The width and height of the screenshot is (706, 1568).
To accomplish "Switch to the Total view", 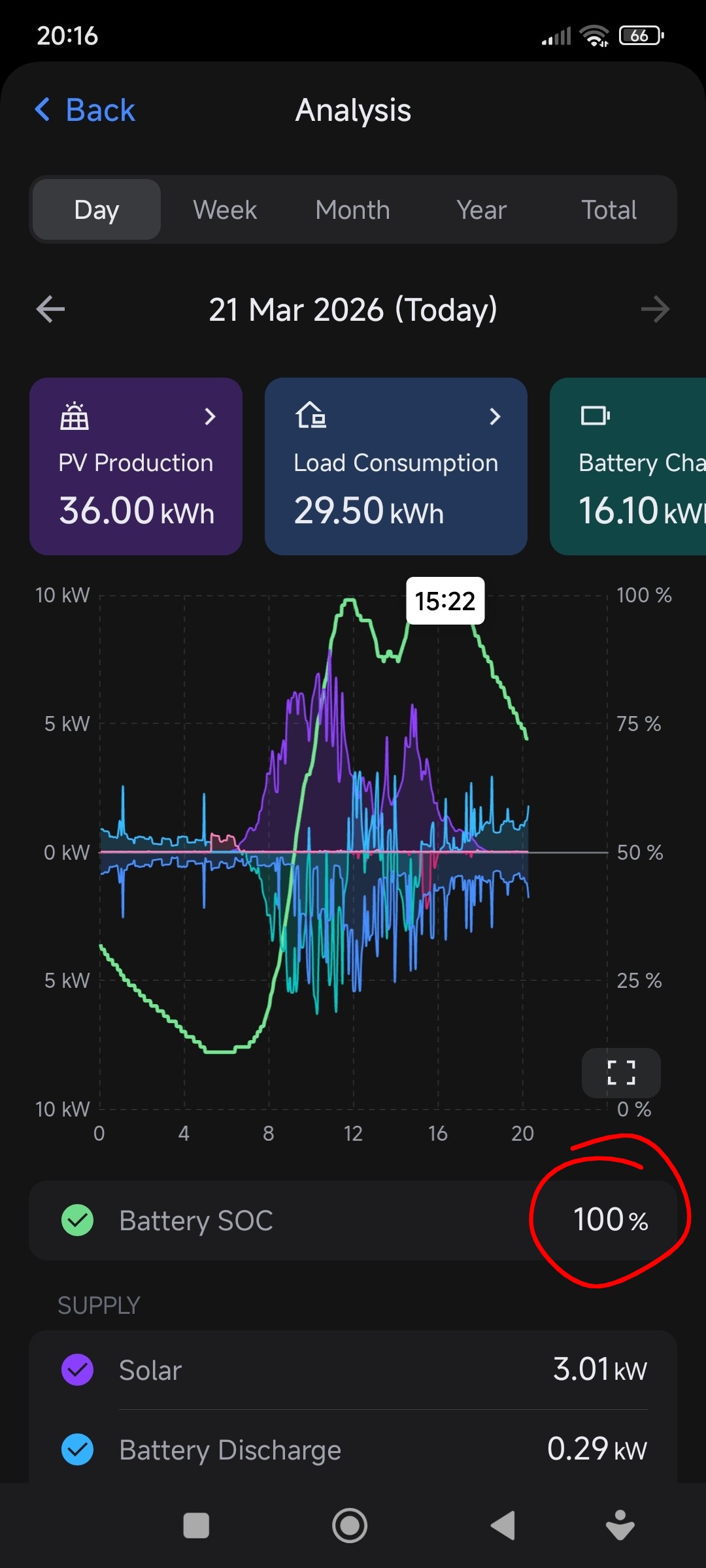I will pos(609,210).
